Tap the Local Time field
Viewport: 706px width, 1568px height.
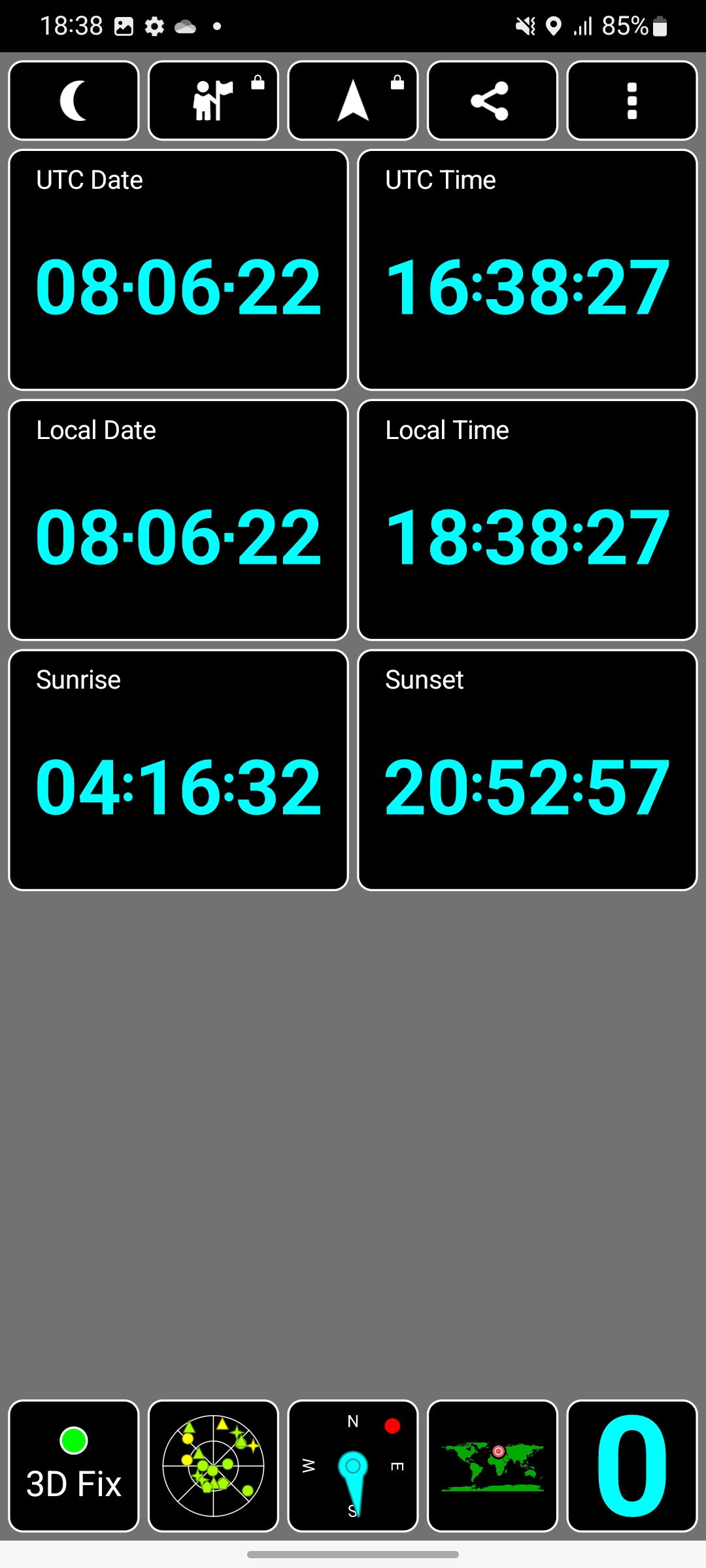[x=528, y=520]
